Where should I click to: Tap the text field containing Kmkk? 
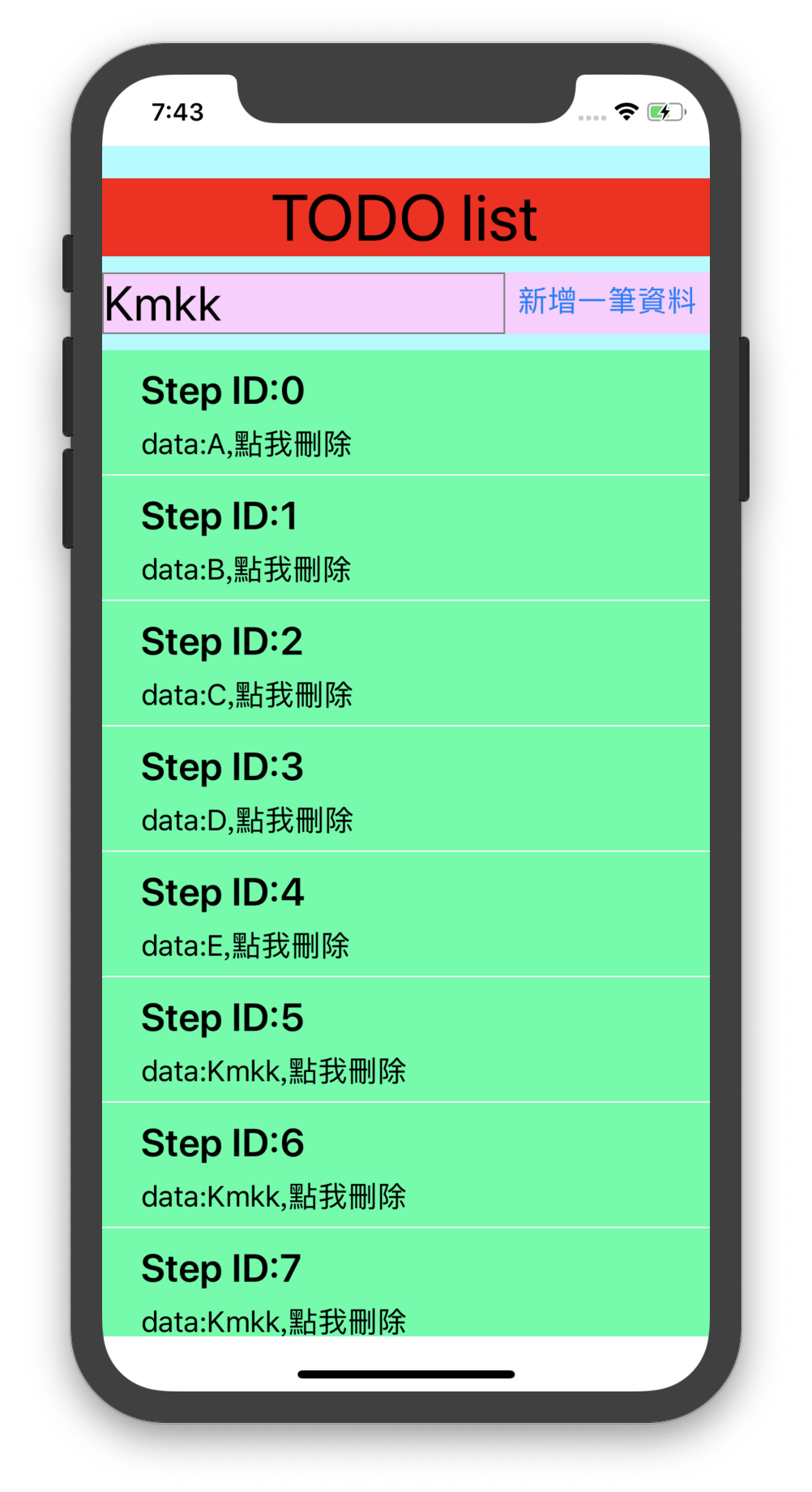pyautogui.click(x=304, y=303)
